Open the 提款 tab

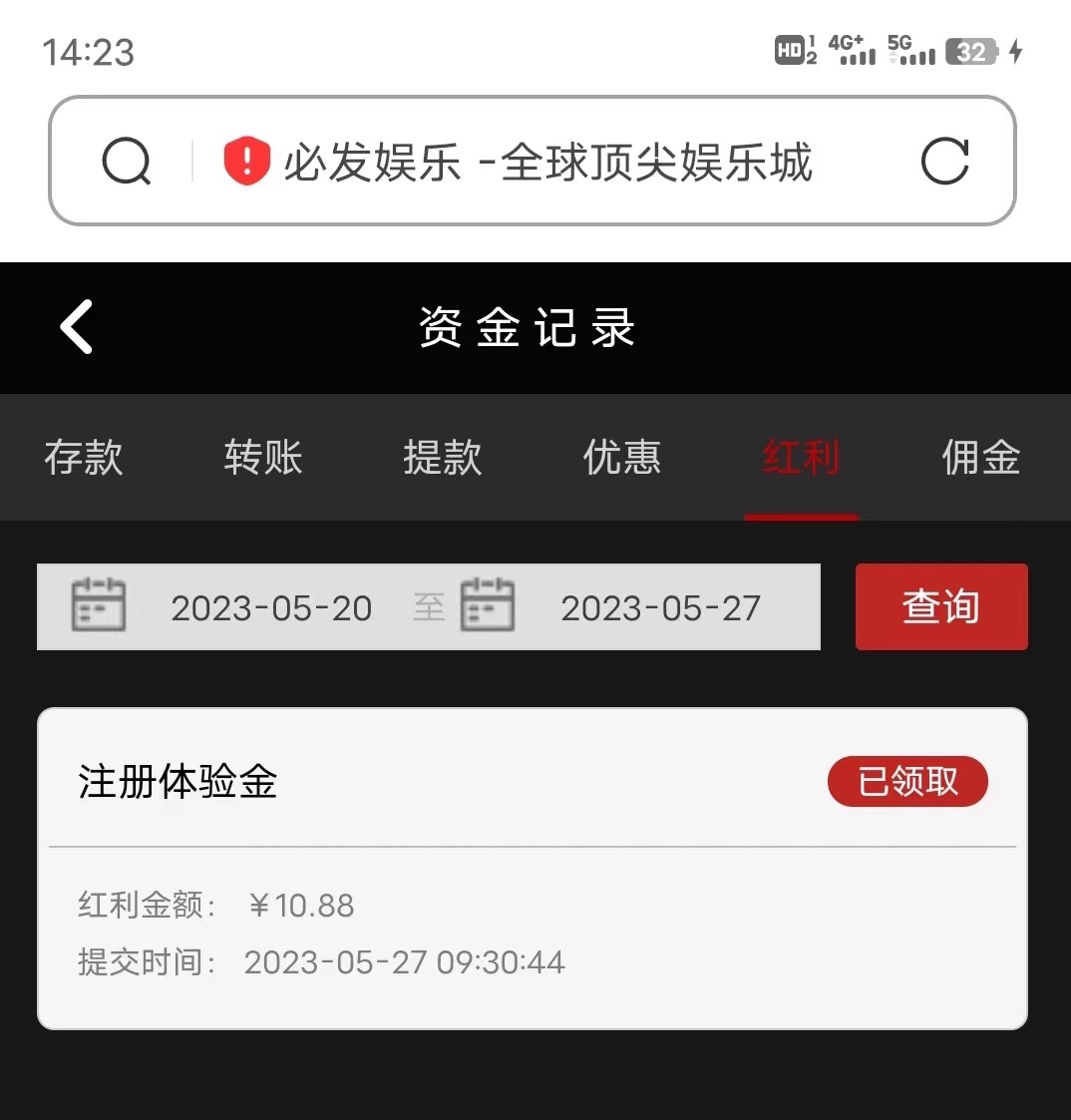pos(443,458)
